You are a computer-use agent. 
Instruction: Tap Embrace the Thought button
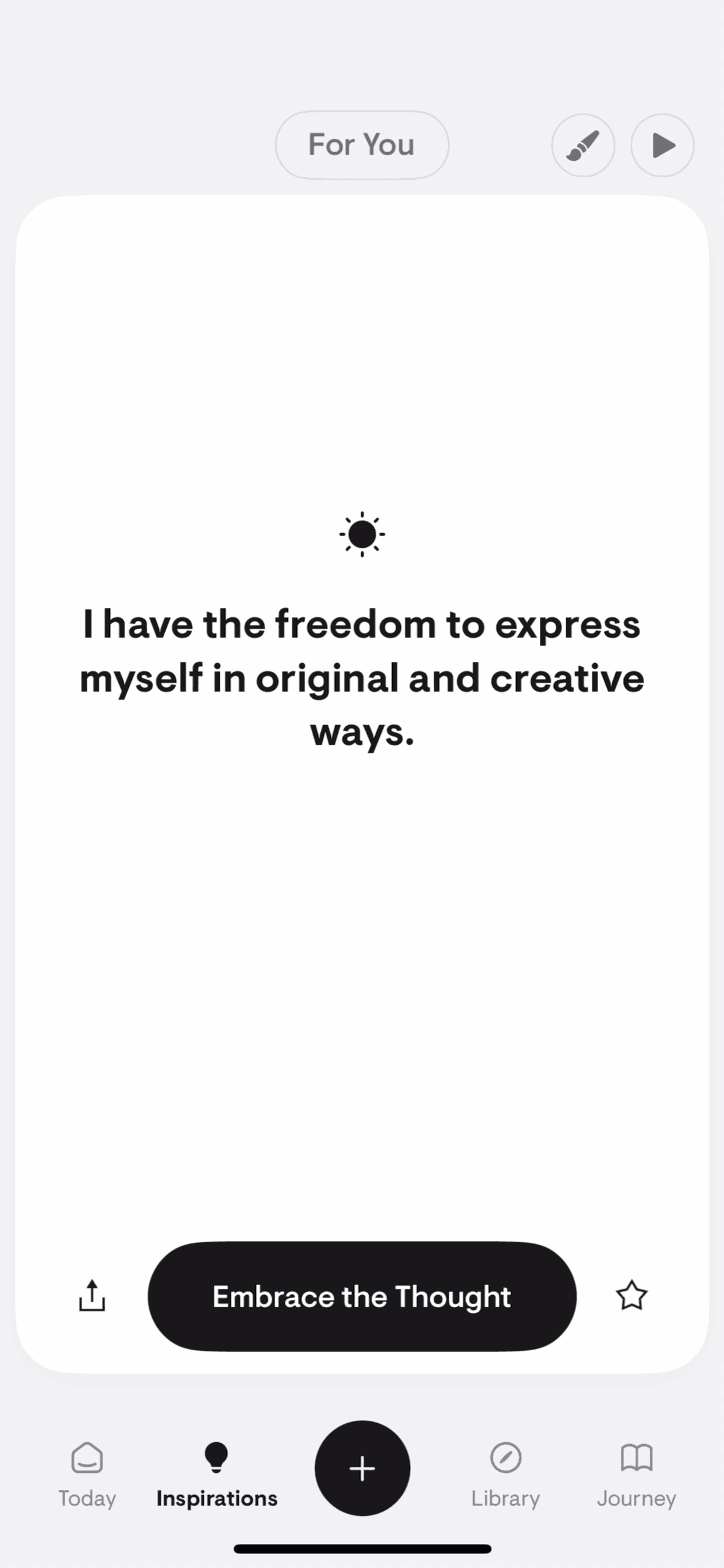(362, 1296)
